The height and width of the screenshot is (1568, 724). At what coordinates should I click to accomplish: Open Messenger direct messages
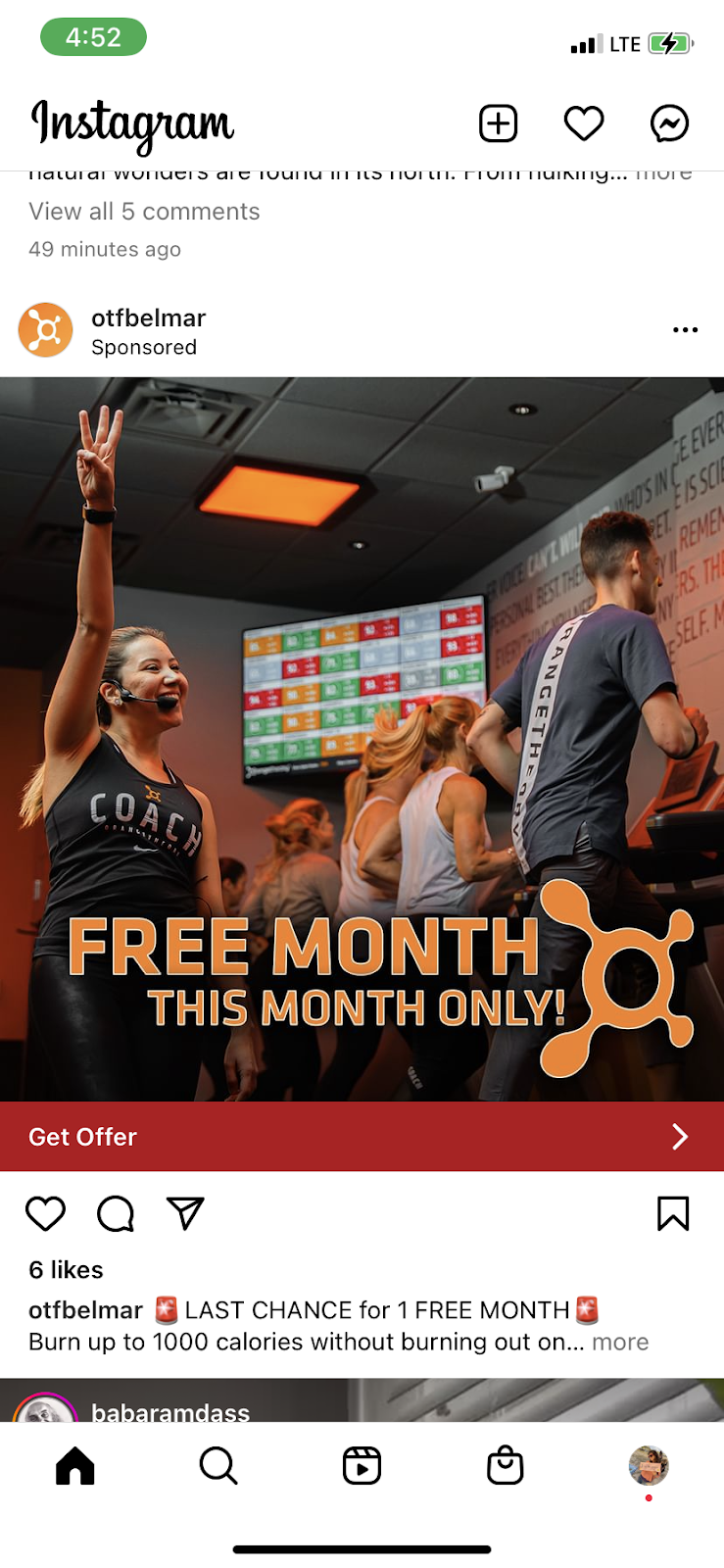670,123
